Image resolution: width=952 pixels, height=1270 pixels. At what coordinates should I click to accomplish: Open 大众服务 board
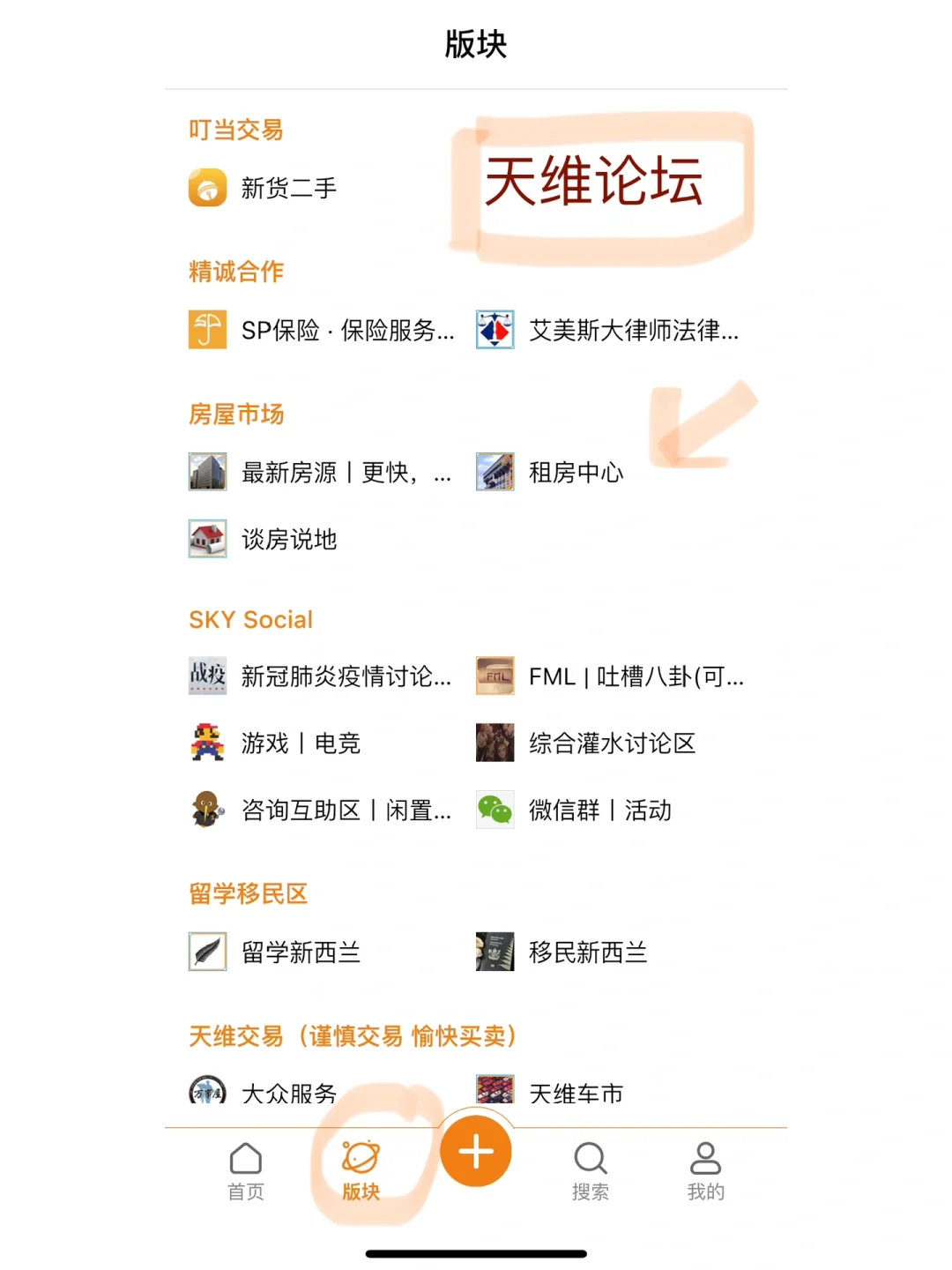click(264, 1094)
